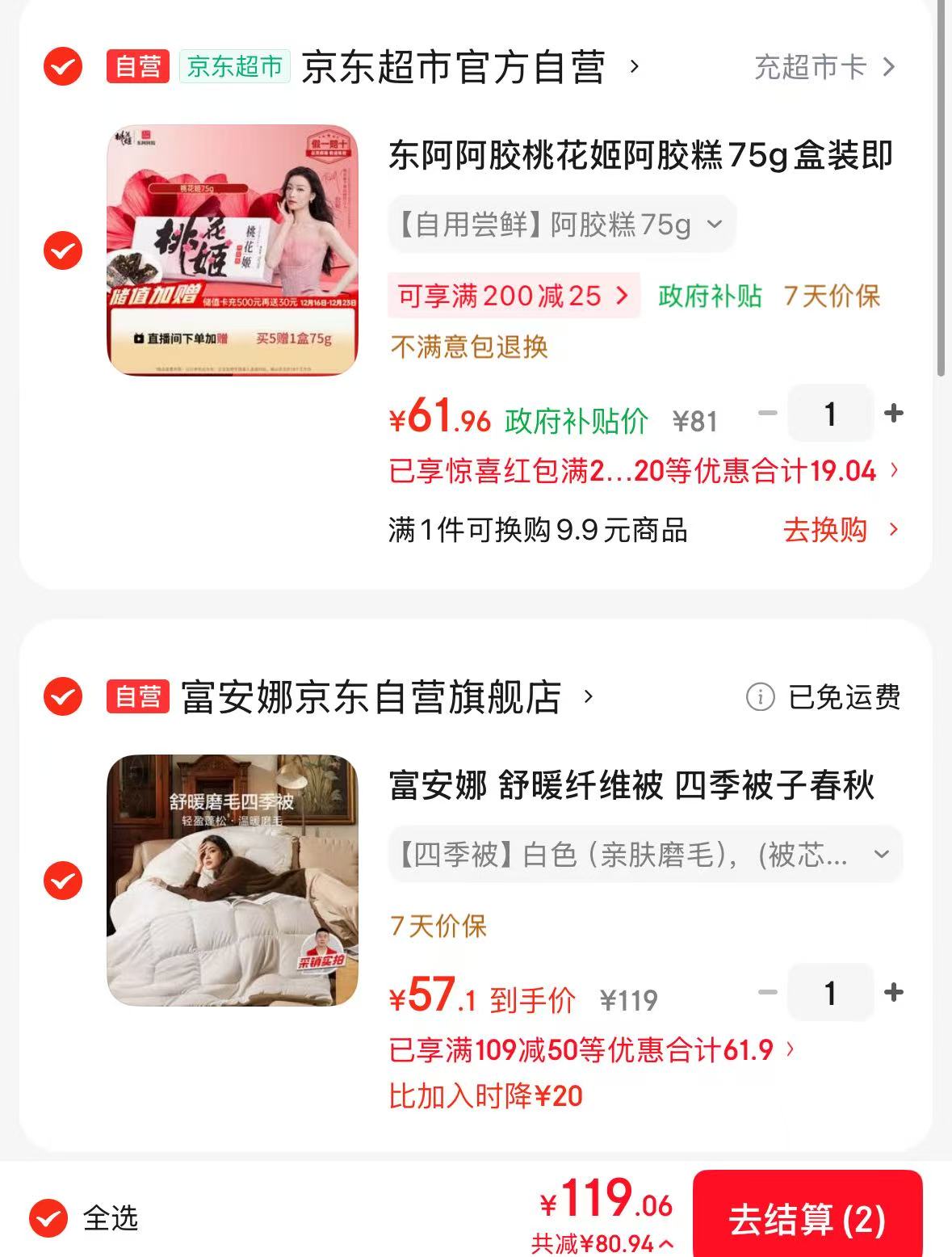Deselect the 东阿阿胶桃花姬 item checkbox

point(63,250)
